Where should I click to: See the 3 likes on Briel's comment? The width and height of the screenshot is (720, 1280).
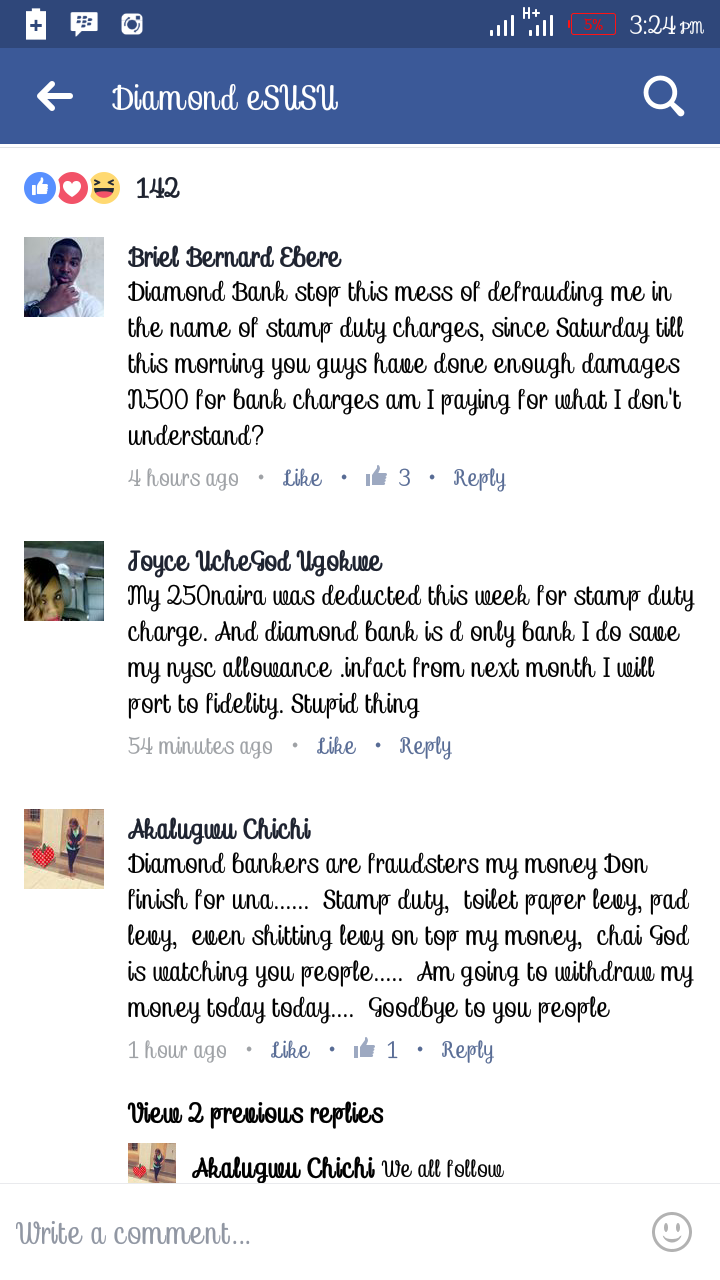(388, 478)
